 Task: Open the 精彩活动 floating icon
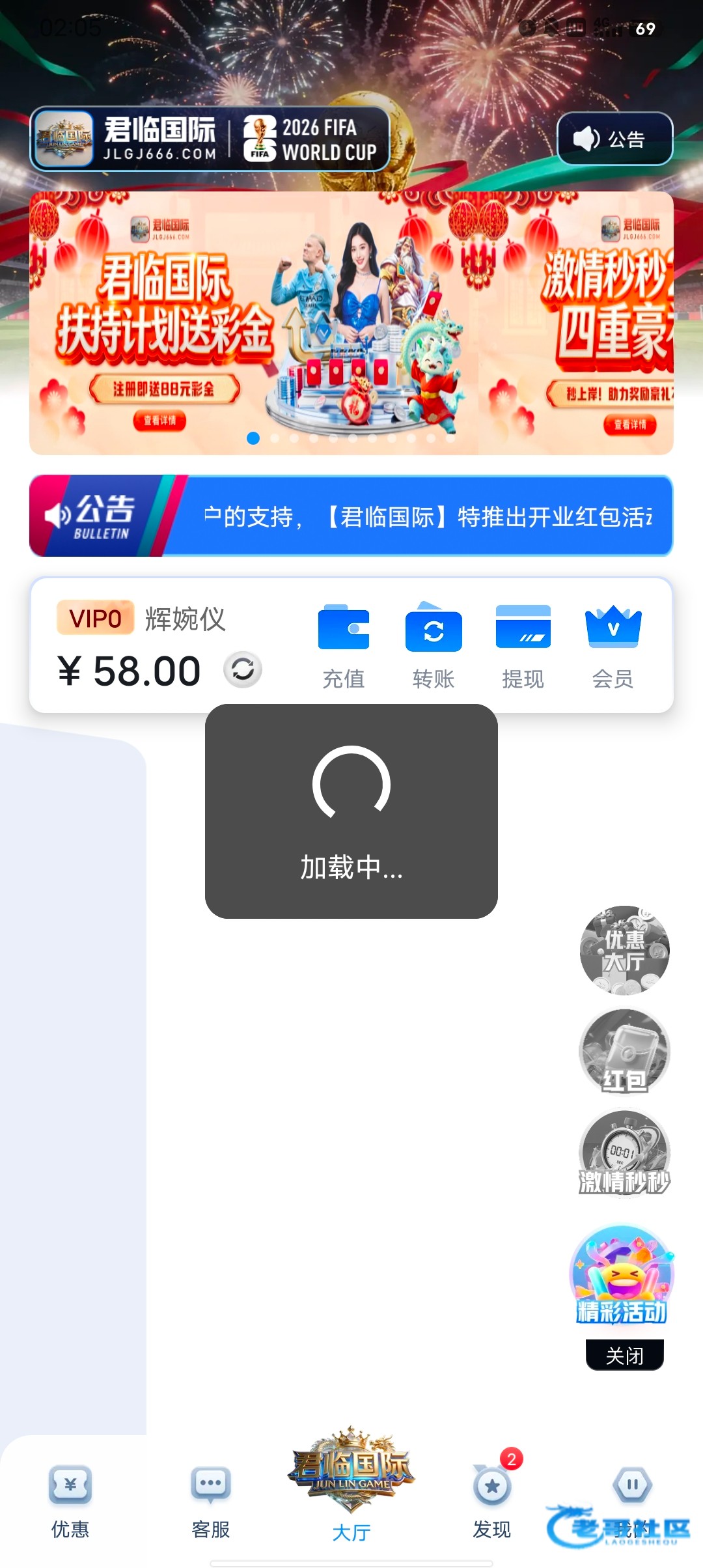tap(622, 1276)
